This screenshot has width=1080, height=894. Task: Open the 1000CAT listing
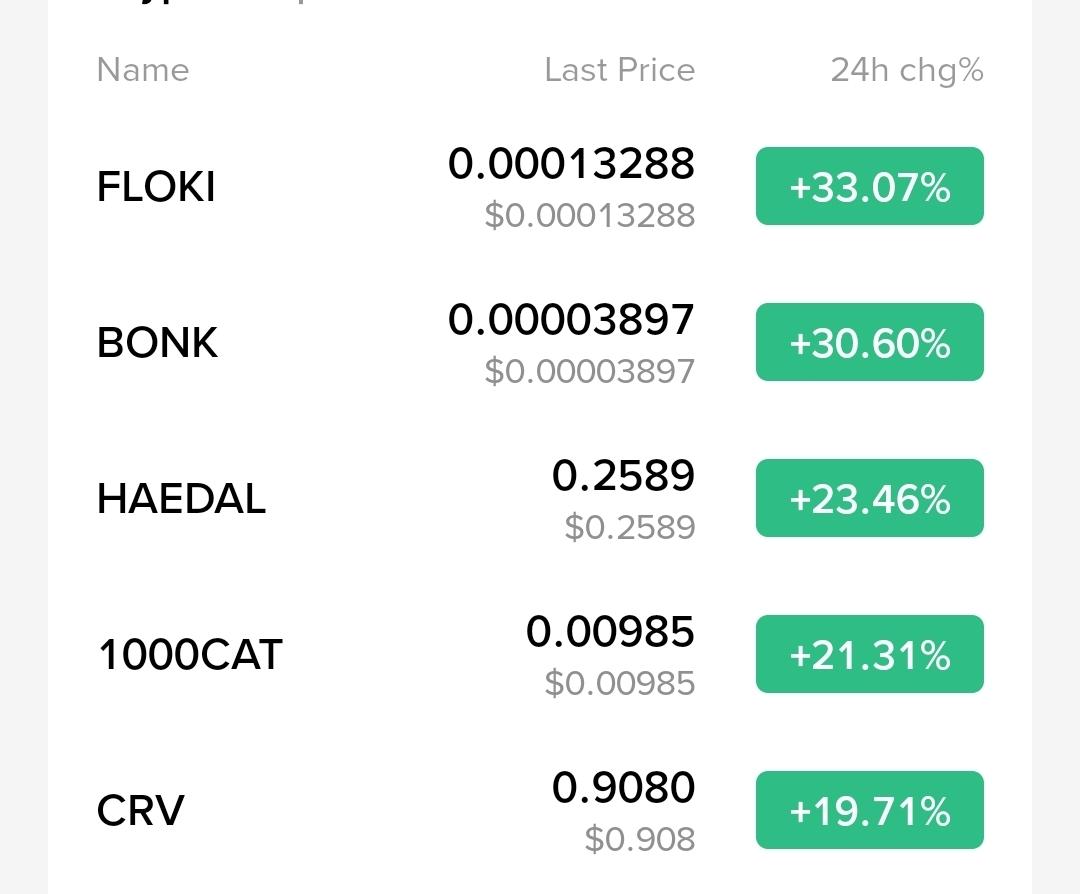(x=190, y=655)
